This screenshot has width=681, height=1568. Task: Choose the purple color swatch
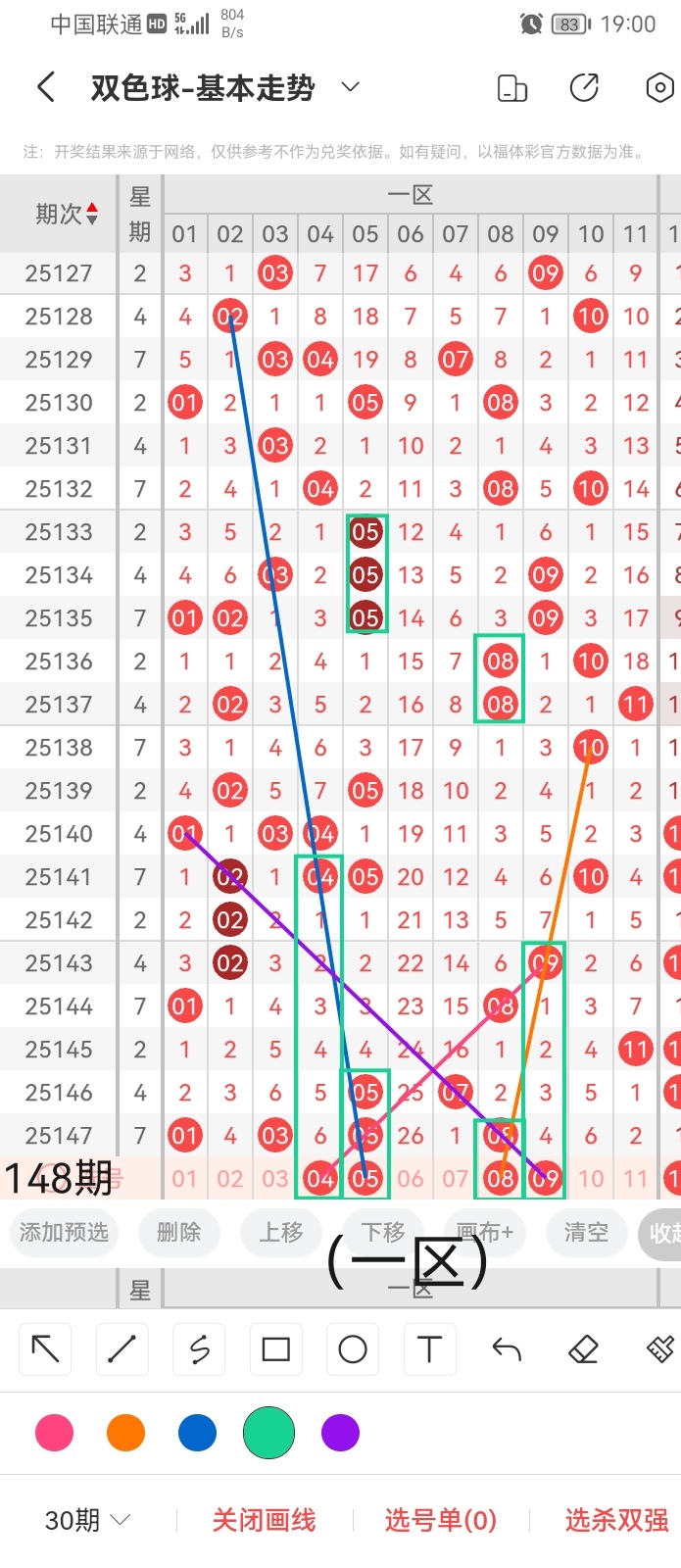[340, 1433]
